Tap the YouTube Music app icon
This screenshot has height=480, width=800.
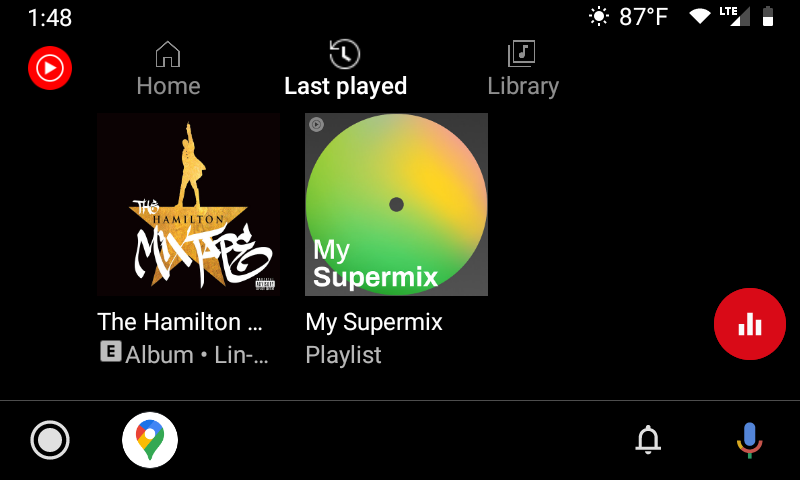50,68
